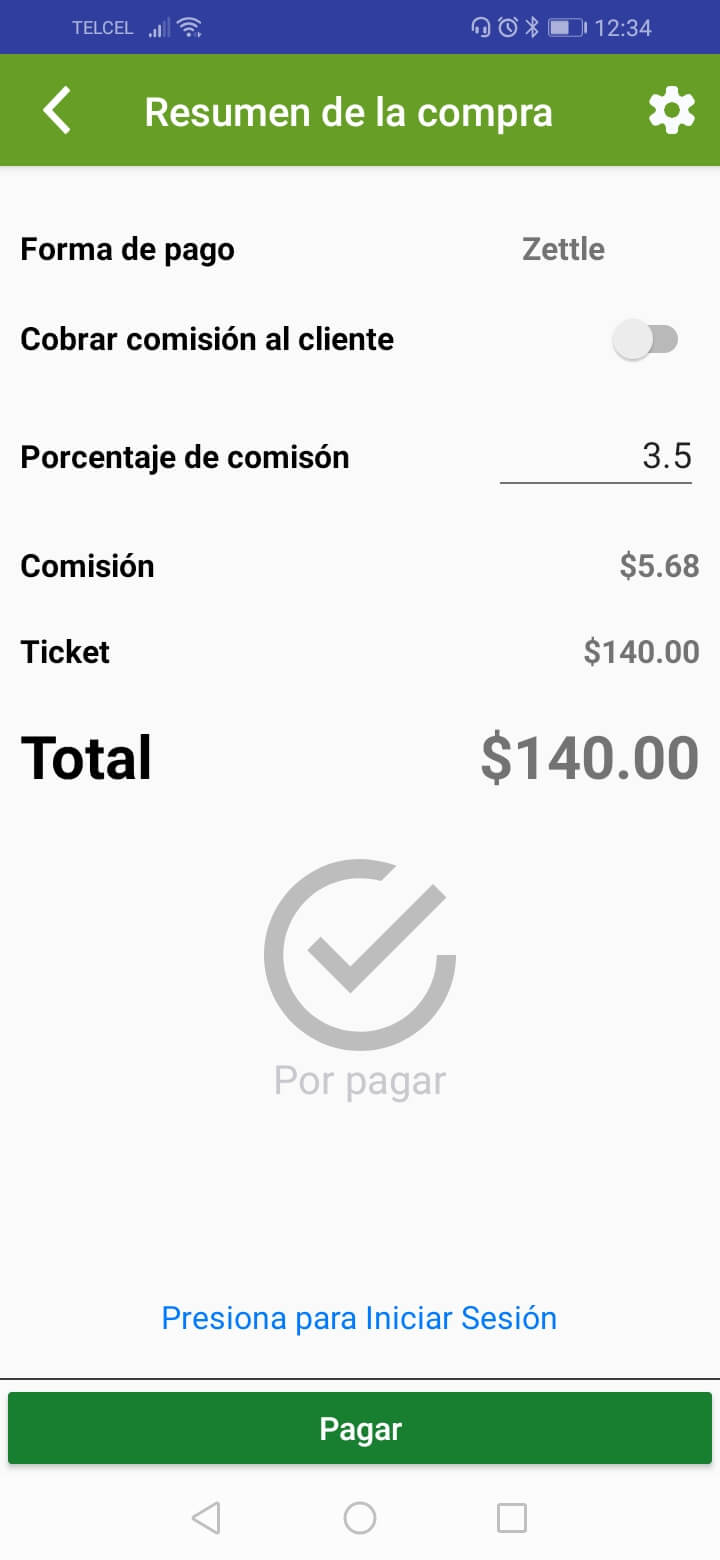
Task: Enable Cobrar comisión al cliente switch
Action: (x=645, y=340)
